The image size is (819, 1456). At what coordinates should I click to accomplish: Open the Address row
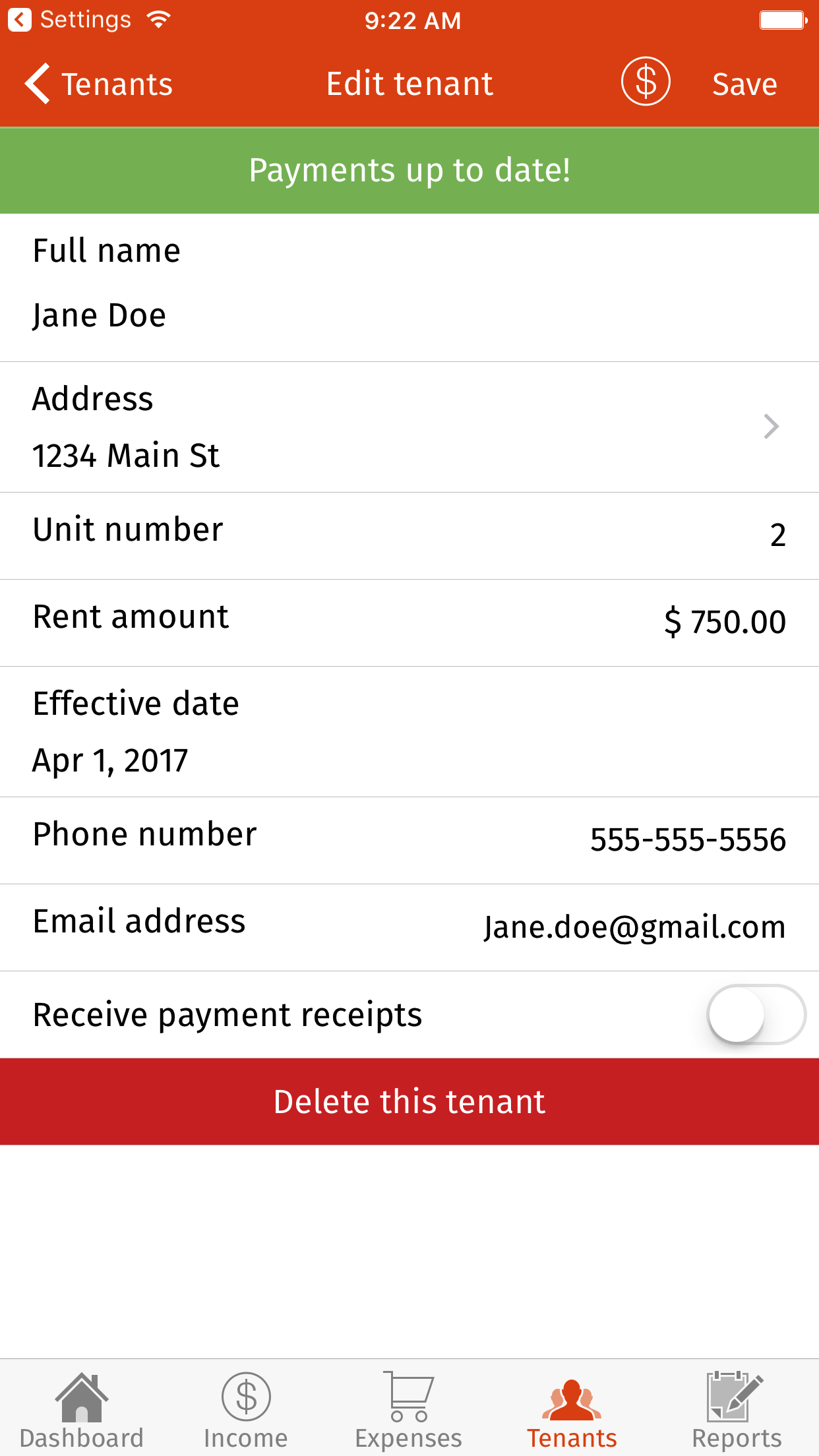point(409,427)
